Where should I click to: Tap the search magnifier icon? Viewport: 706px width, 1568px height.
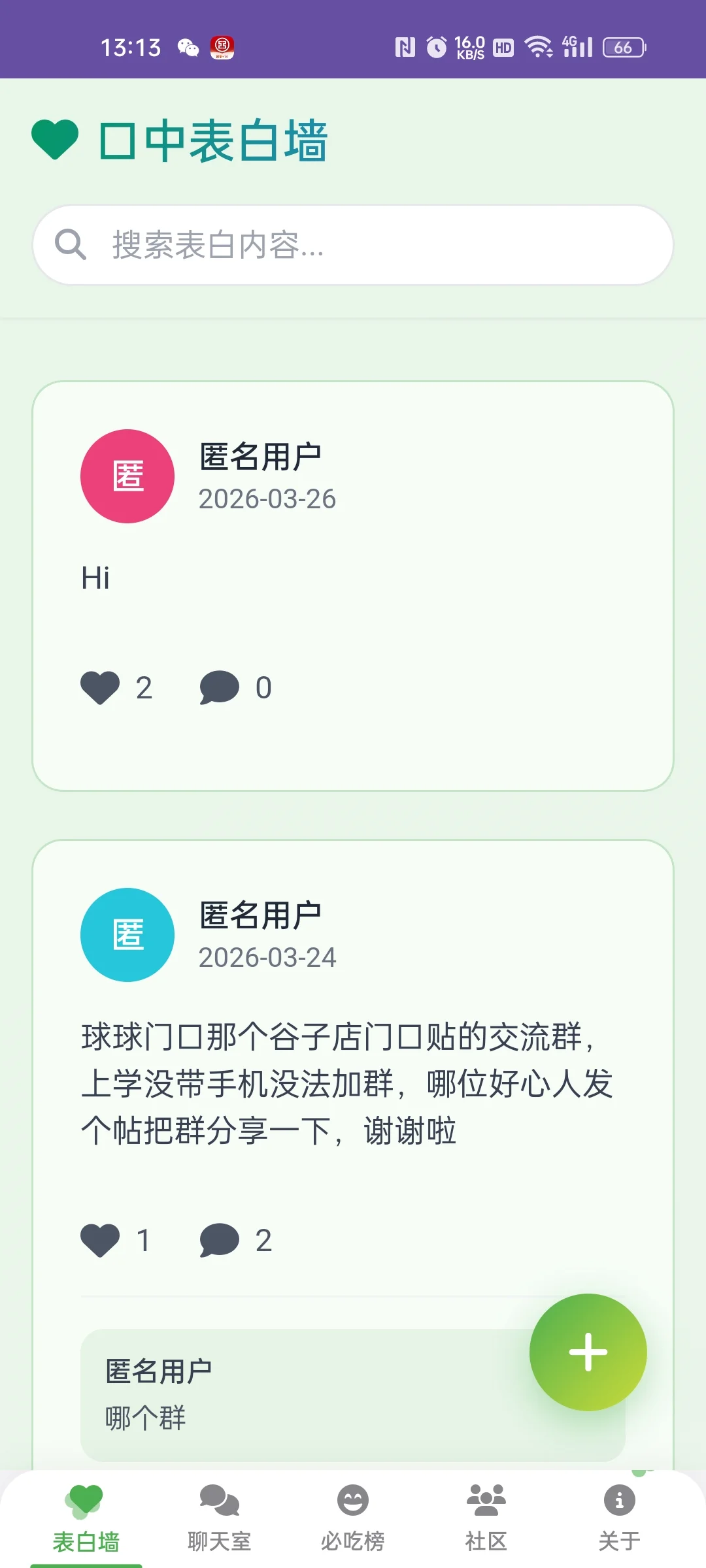pyautogui.click(x=73, y=244)
